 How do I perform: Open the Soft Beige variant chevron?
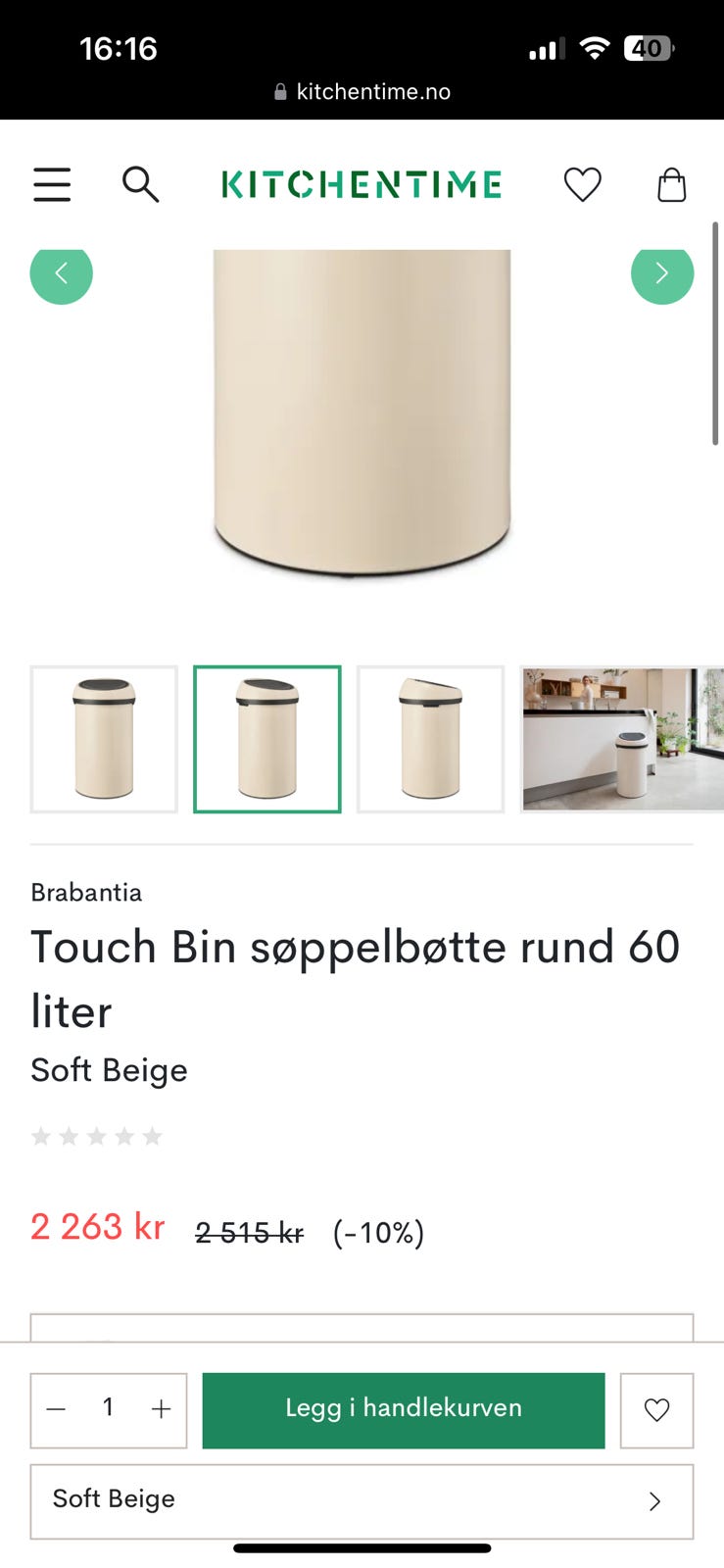click(x=654, y=1499)
